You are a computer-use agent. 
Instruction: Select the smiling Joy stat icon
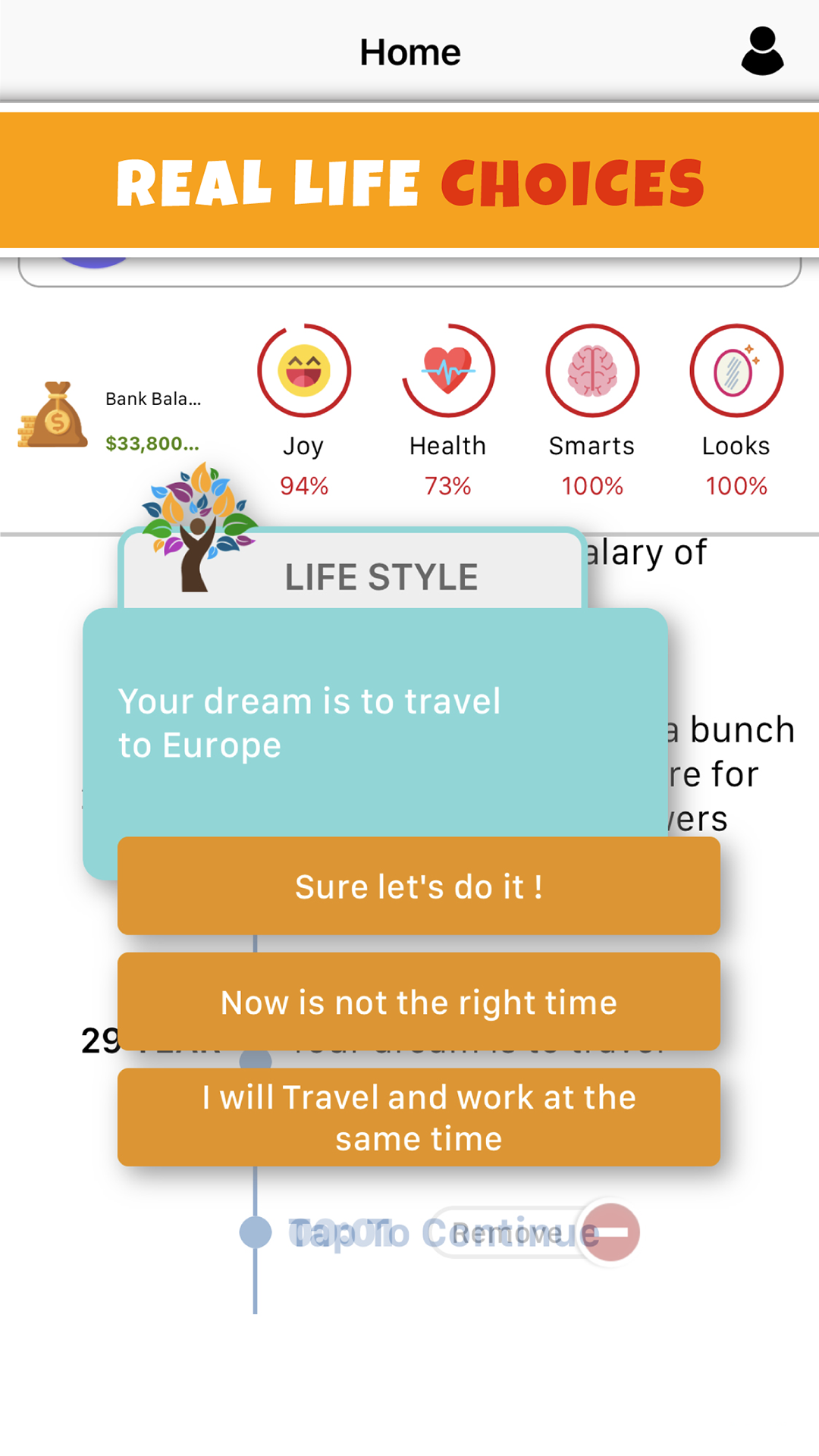(x=303, y=370)
